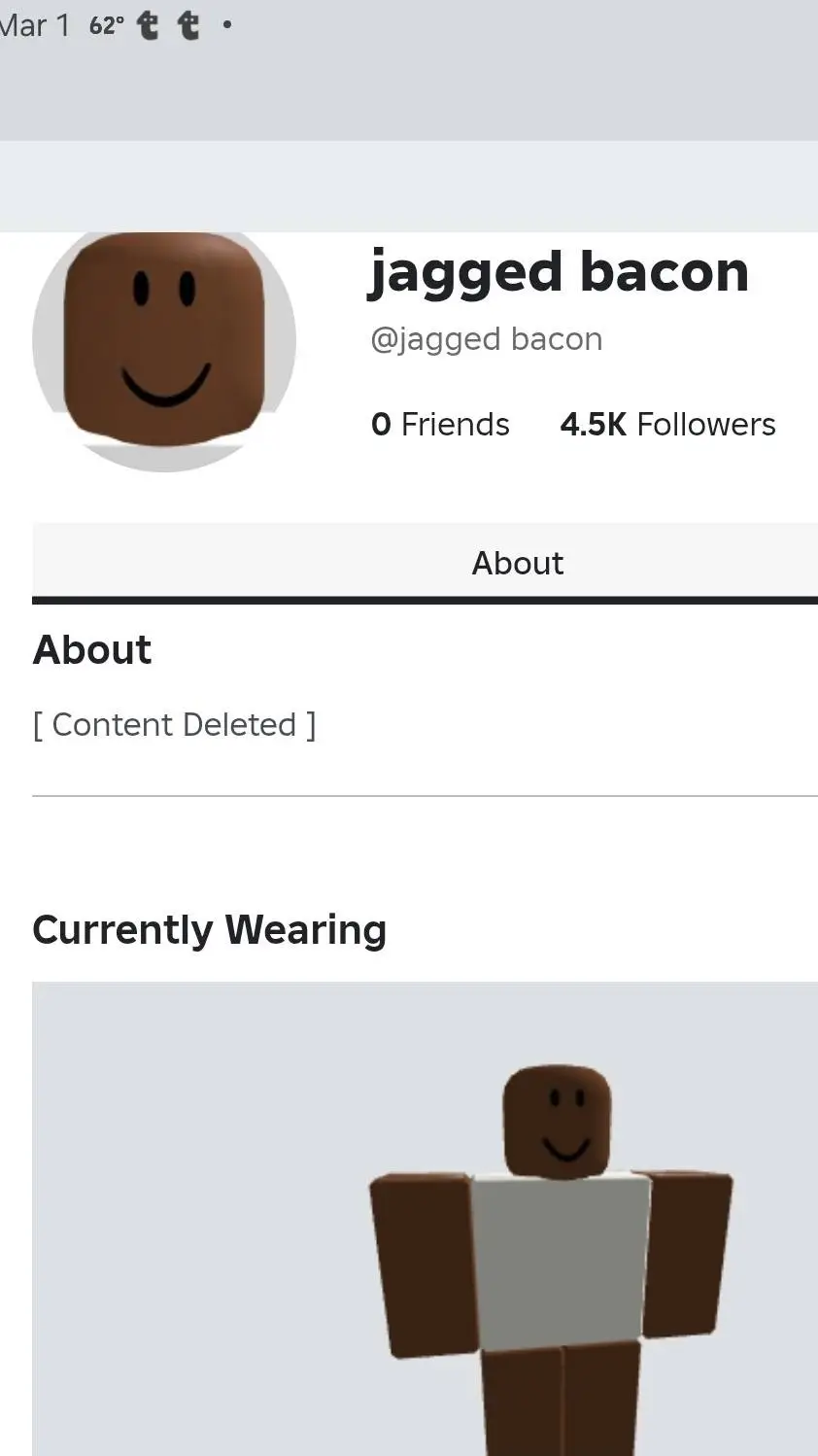This screenshot has height=1456, width=818.
Task: Open the 0 Friends list
Action: pos(440,425)
